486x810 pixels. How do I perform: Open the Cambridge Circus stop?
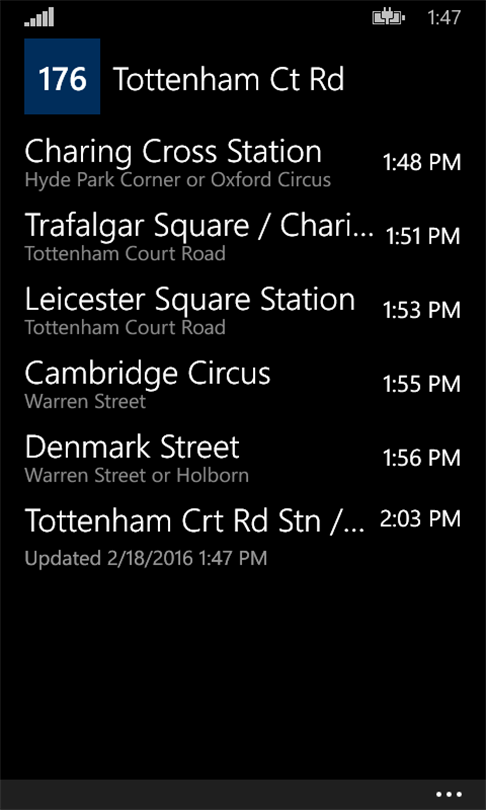242,384
